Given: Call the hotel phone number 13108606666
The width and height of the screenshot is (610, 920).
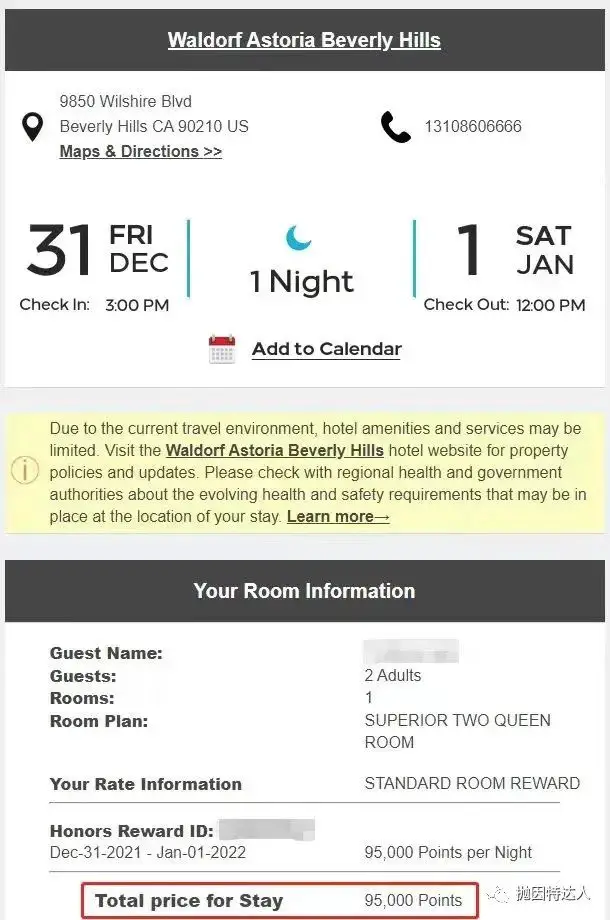Looking at the screenshot, I should [x=472, y=127].
